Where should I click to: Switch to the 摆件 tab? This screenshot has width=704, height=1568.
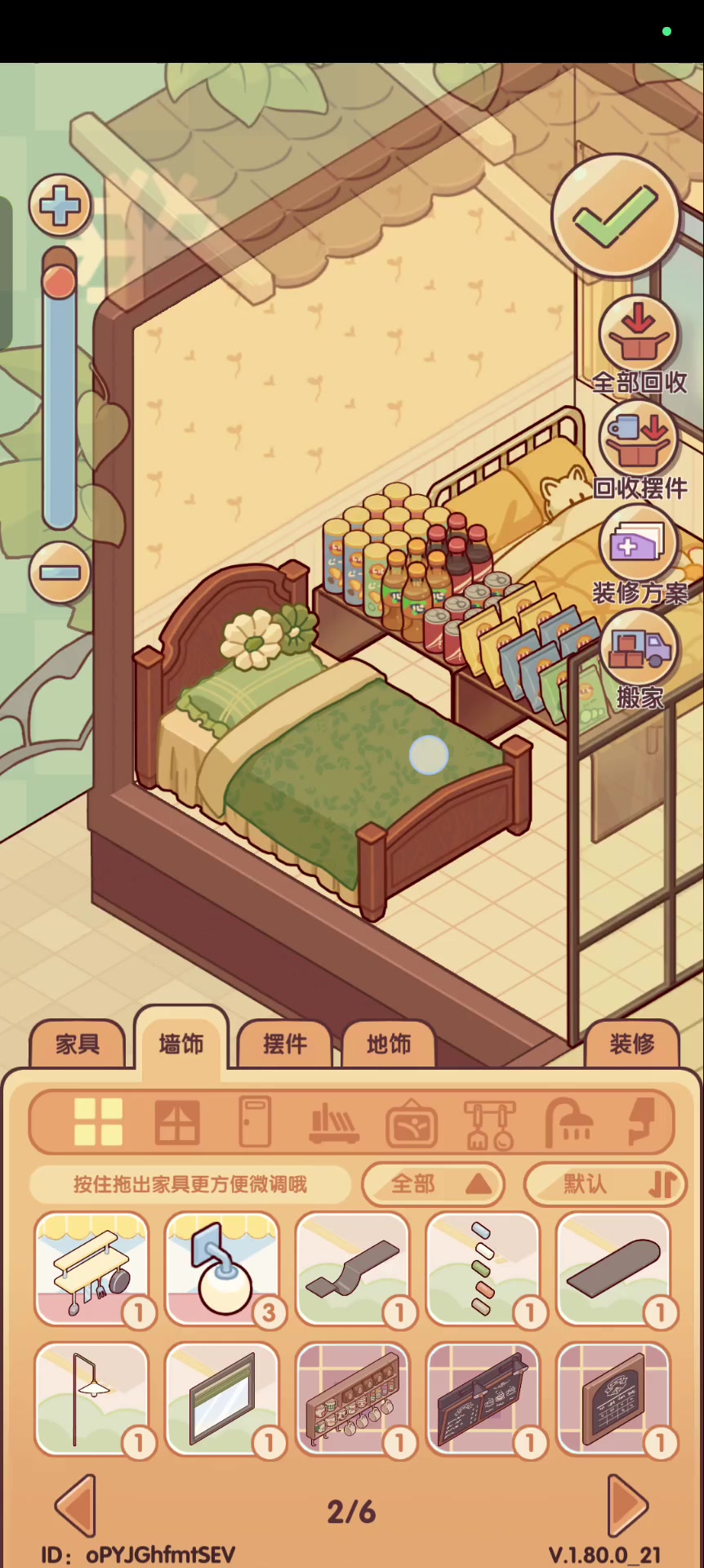[284, 1044]
